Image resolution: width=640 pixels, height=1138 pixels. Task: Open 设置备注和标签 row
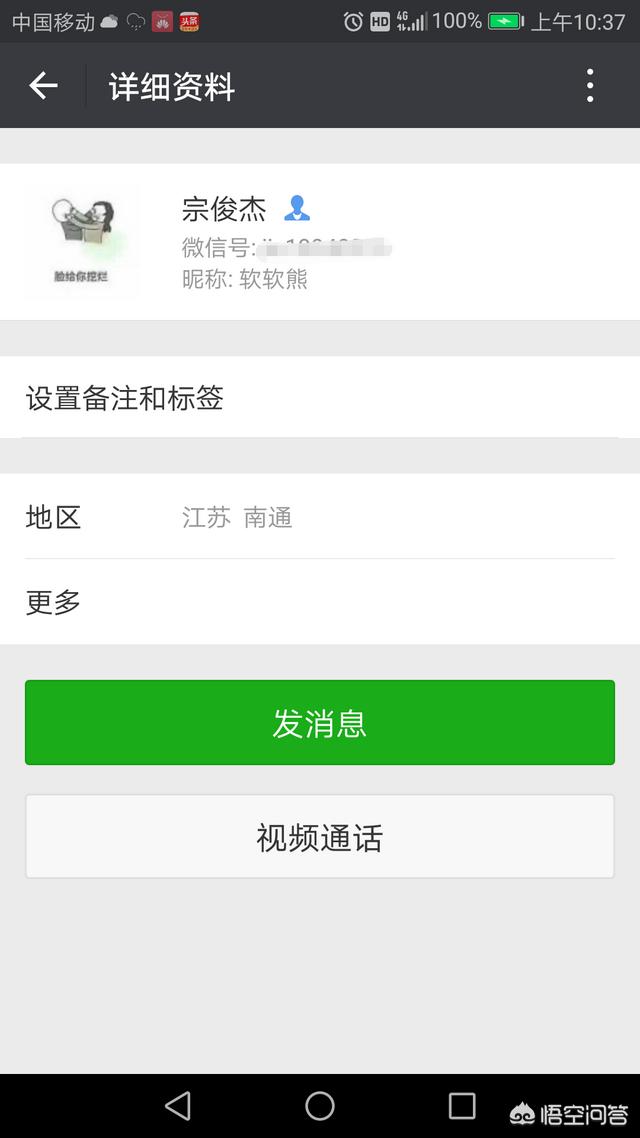point(320,397)
